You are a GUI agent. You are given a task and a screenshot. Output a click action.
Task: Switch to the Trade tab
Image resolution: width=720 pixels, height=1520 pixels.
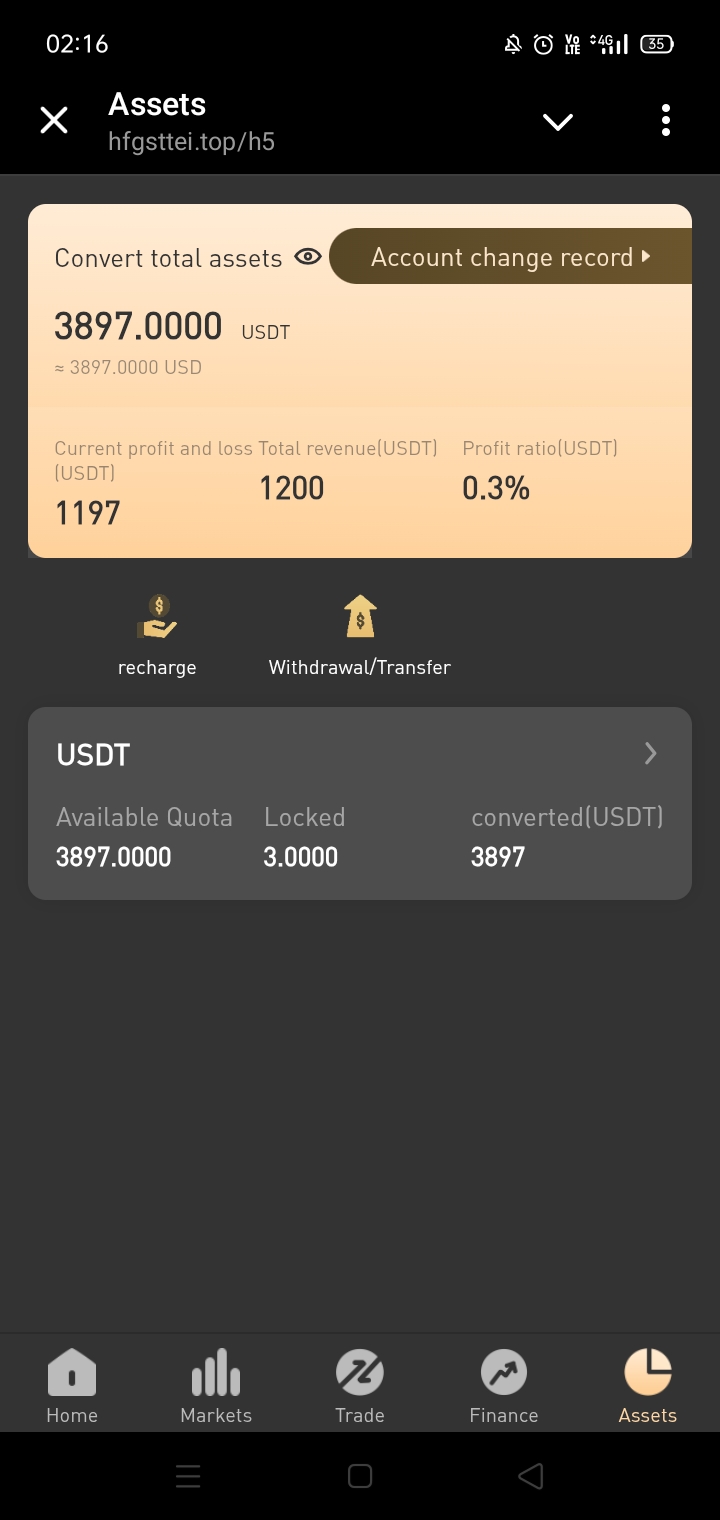(360, 1384)
